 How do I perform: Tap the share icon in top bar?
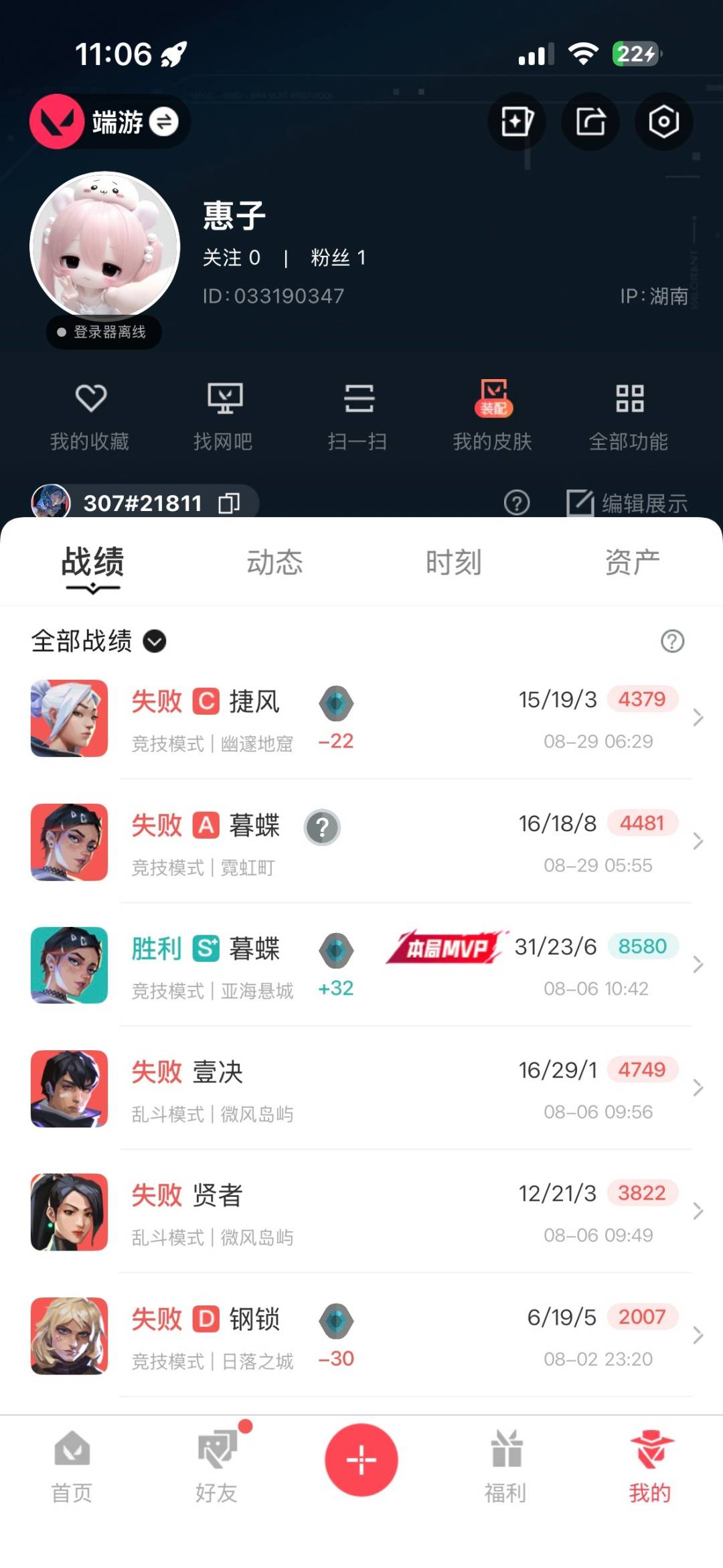pos(590,121)
